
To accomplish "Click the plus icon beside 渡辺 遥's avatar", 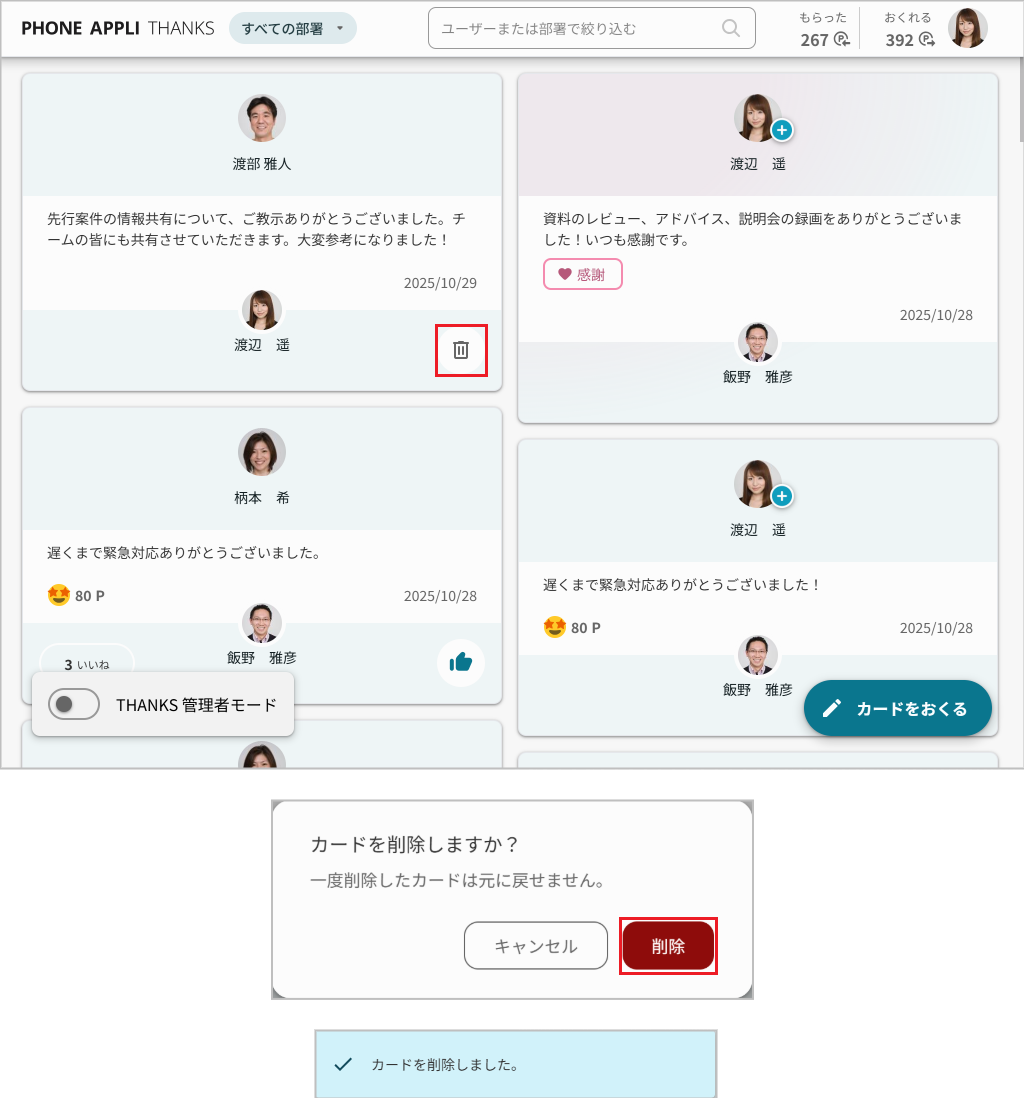I will pos(781,130).
